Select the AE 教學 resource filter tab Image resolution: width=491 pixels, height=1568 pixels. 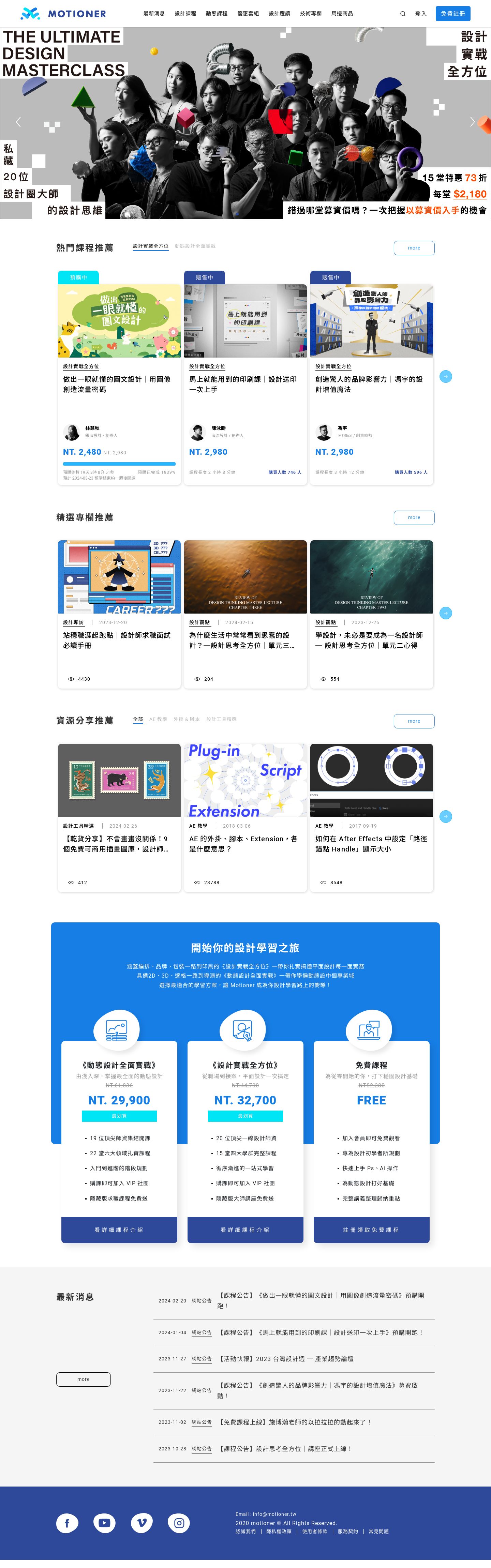tap(158, 720)
